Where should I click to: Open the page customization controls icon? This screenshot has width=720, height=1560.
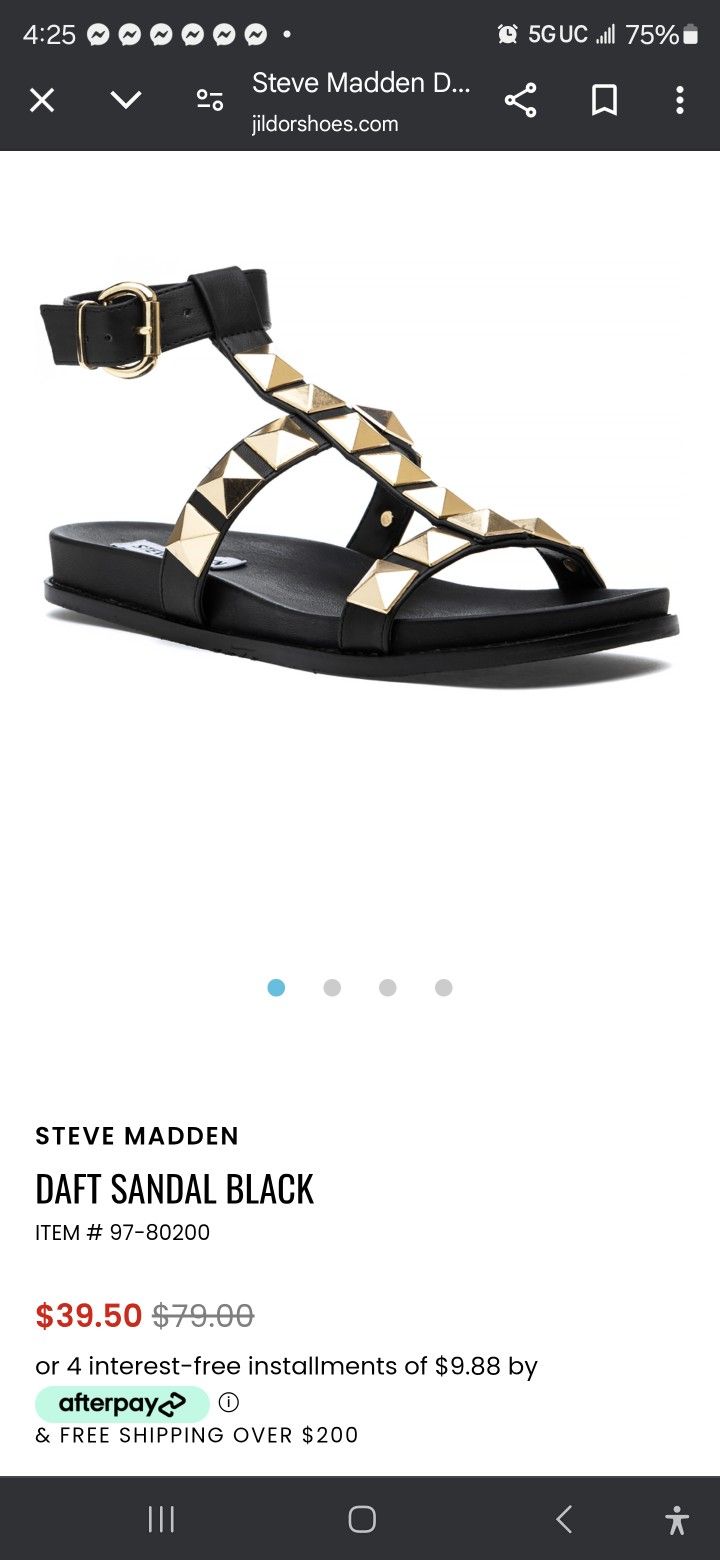tap(209, 100)
